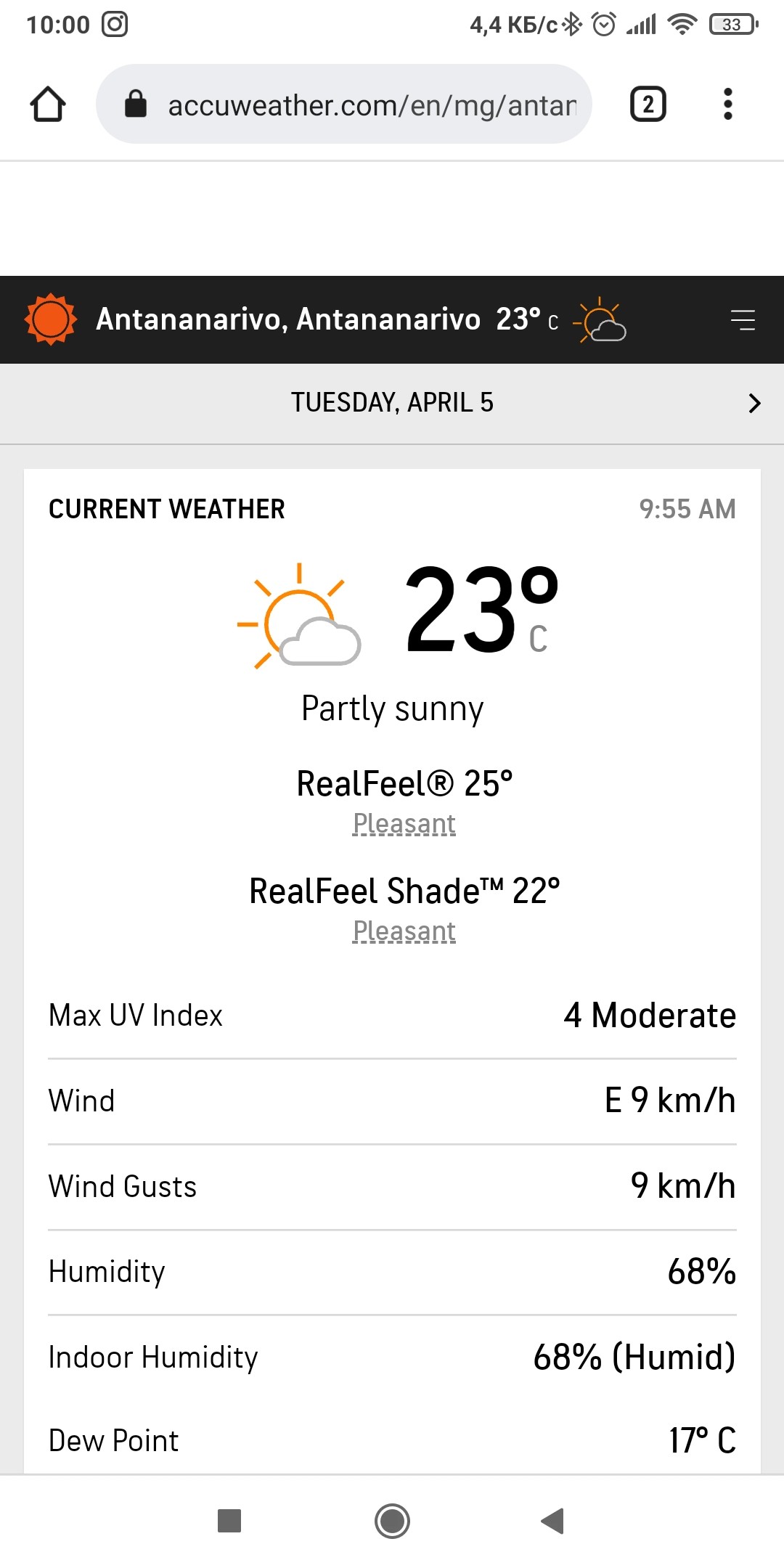Tap Pleasant link under RealFeel® 25°
784x1568 pixels.
coord(404,824)
